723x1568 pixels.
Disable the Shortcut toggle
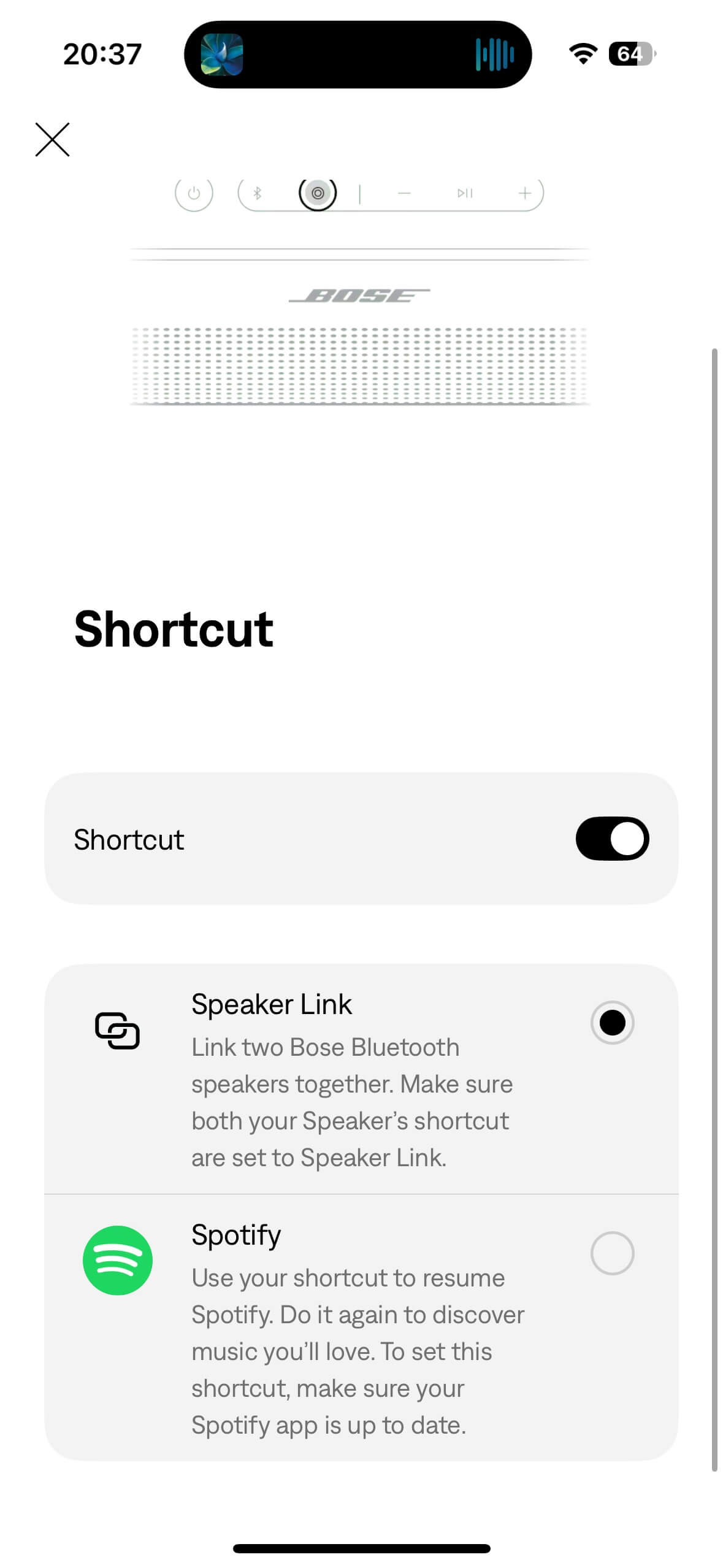pyautogui.click(x=611, y=838)
